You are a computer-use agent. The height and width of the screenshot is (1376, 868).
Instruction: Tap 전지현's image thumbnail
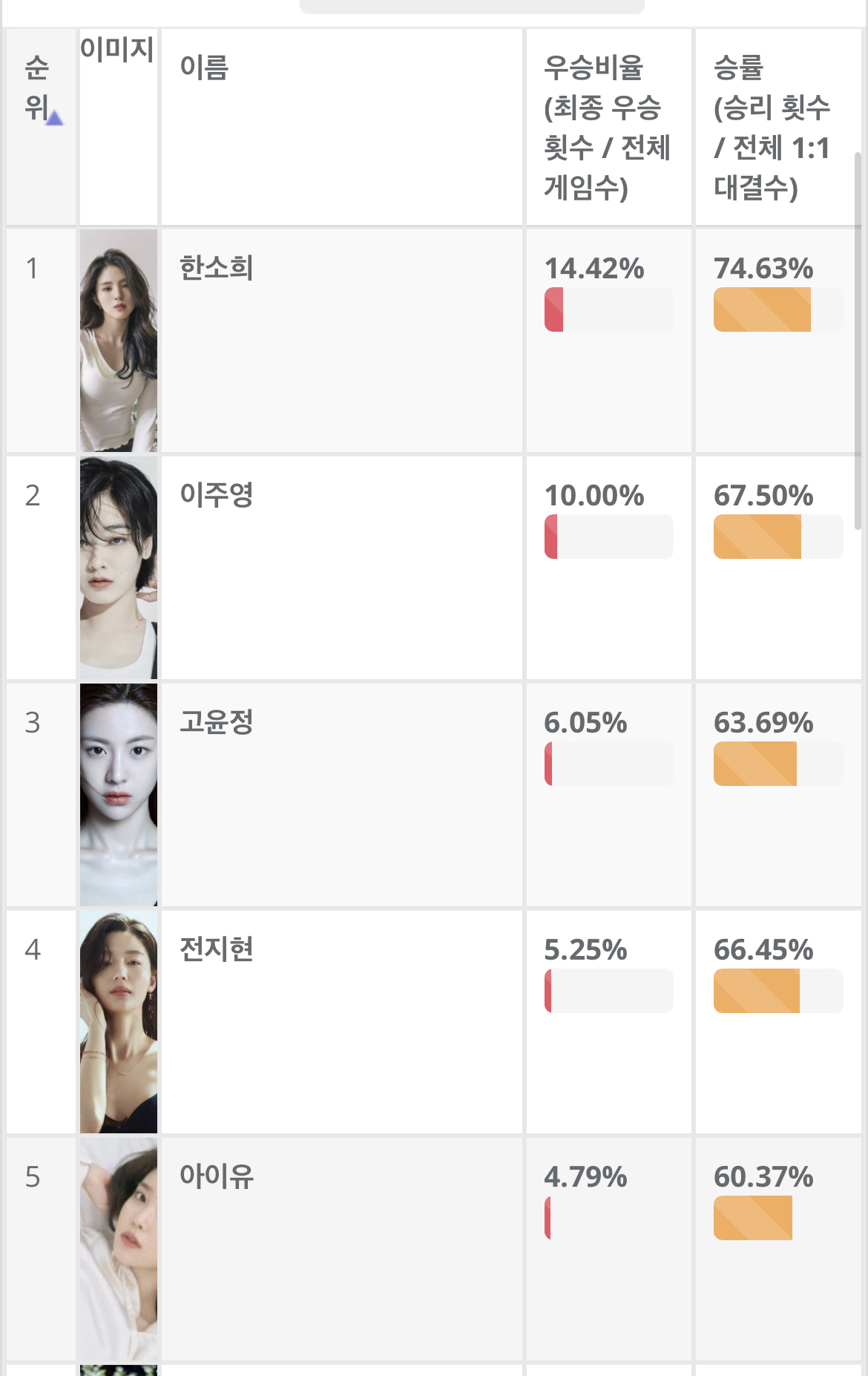tap(119, 1021)
